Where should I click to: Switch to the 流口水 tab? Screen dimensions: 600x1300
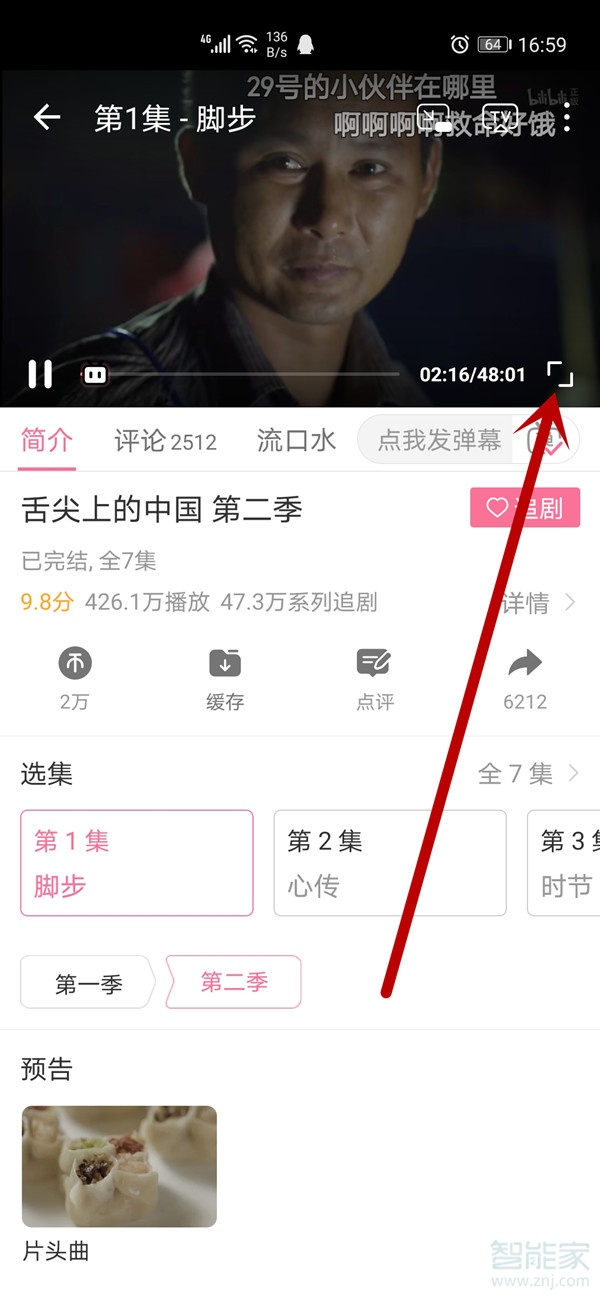(296, 441)
